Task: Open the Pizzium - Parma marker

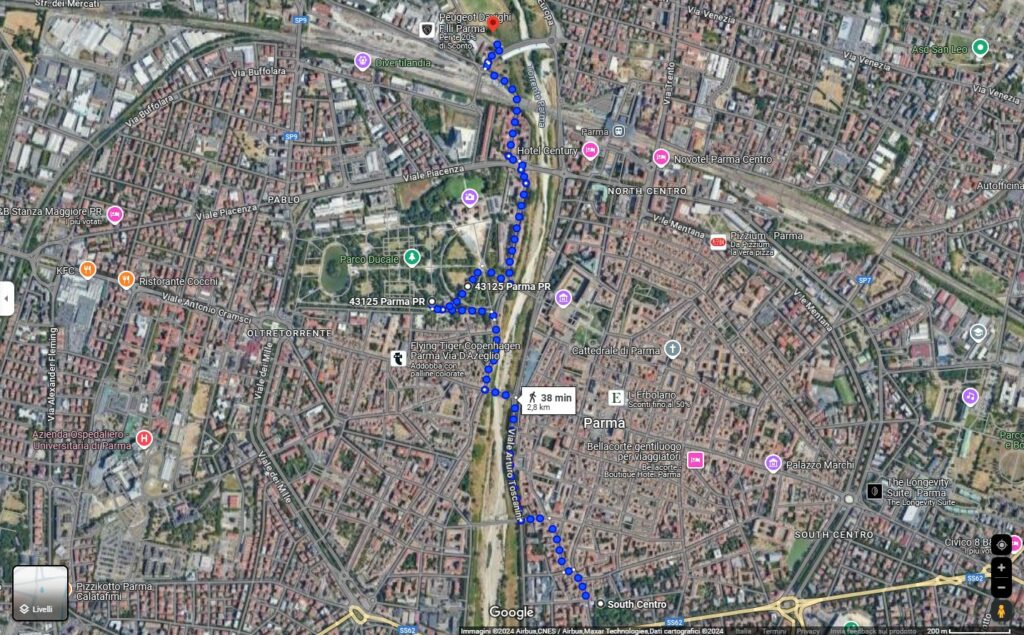Action: (x=717, y=241)
